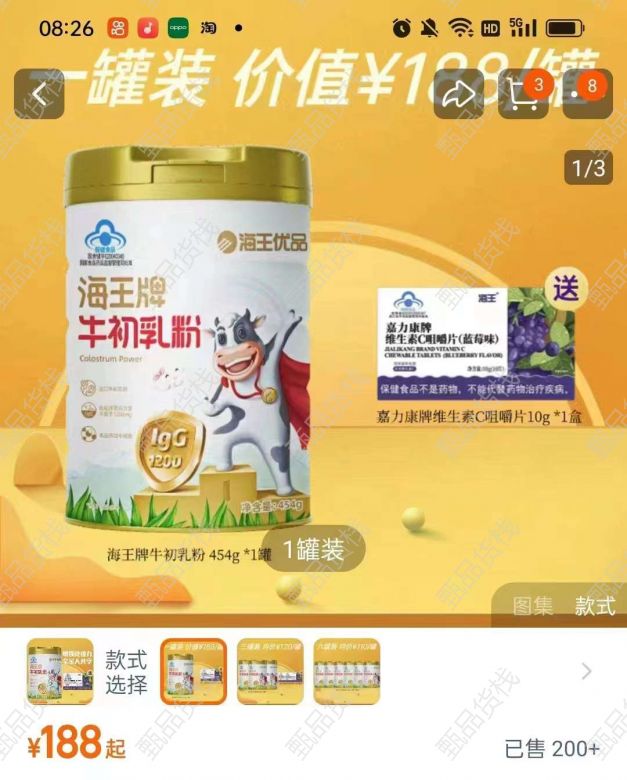Open the more options menu

click(586, 94)
